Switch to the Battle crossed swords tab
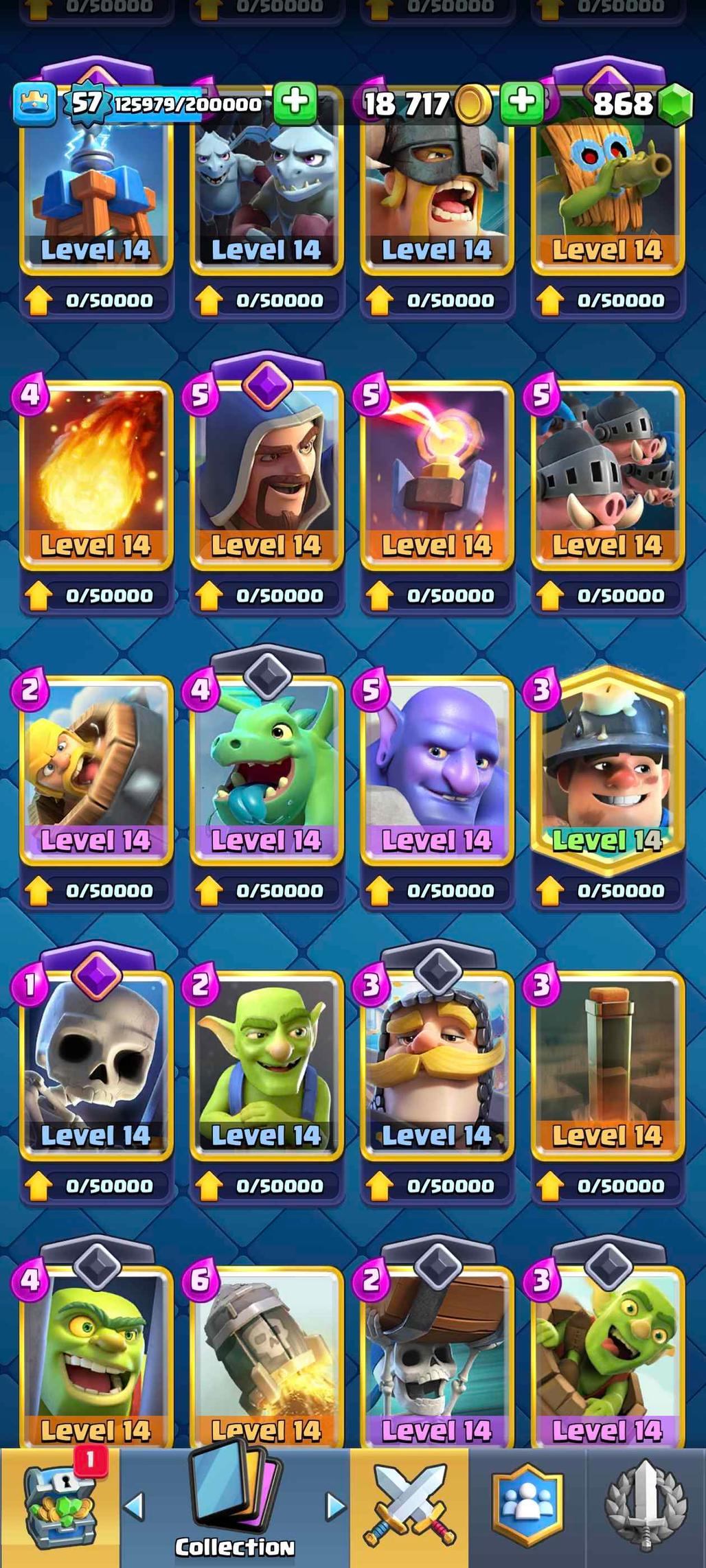The width and height of the screenshot is (706, 1568). click(x=410, y=1508)
